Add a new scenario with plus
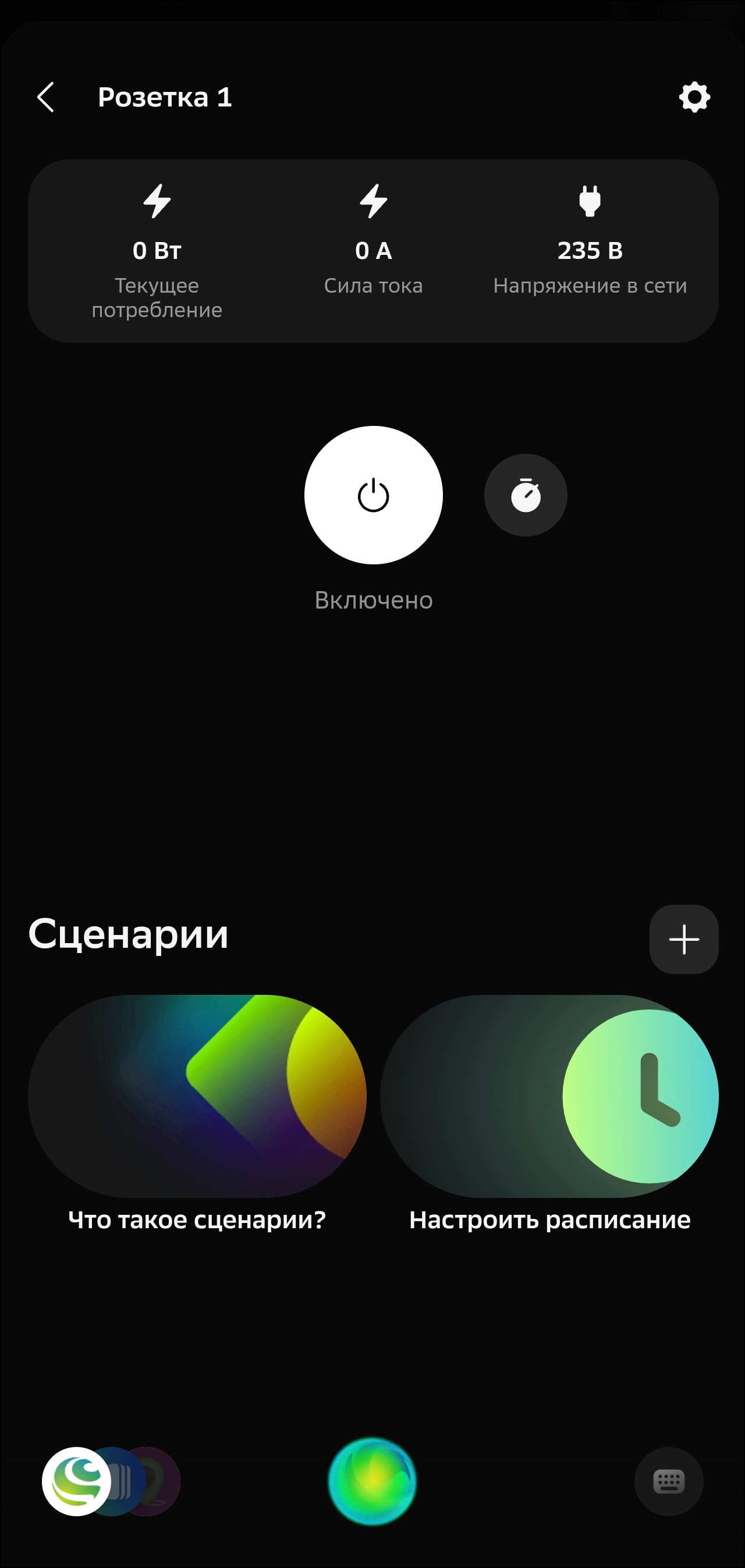The height and width of the screenshot is (1568, 745). point(683,939)
